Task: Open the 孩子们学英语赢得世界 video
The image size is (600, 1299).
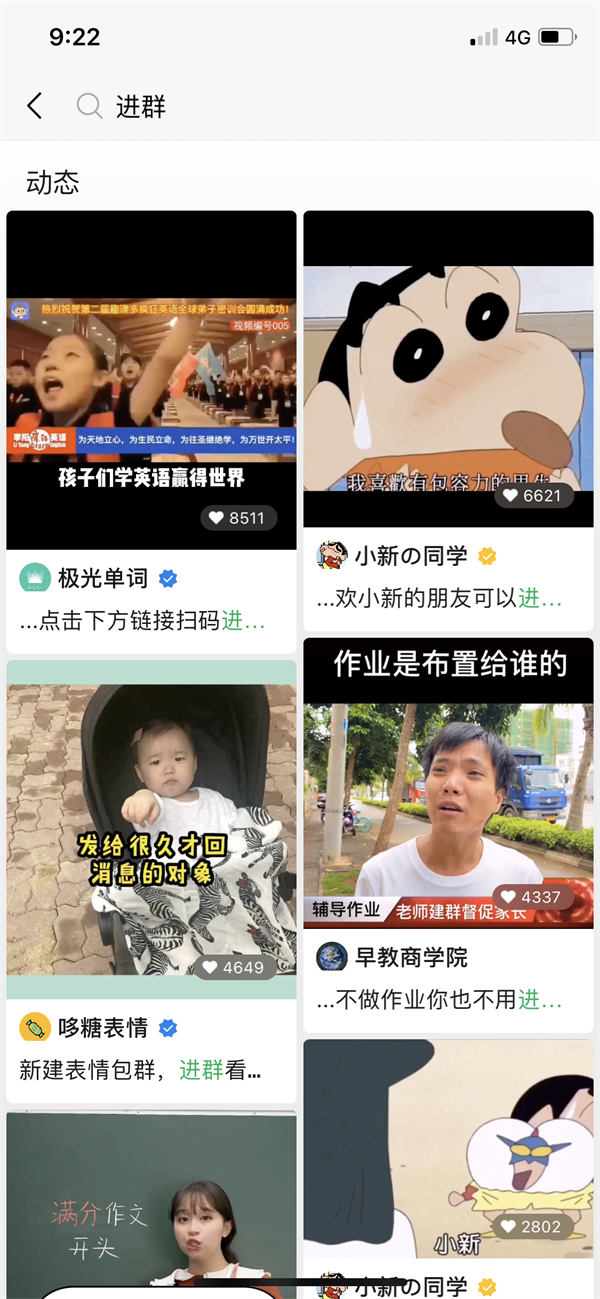Action: pyautogui.click(x=151, y=380)
